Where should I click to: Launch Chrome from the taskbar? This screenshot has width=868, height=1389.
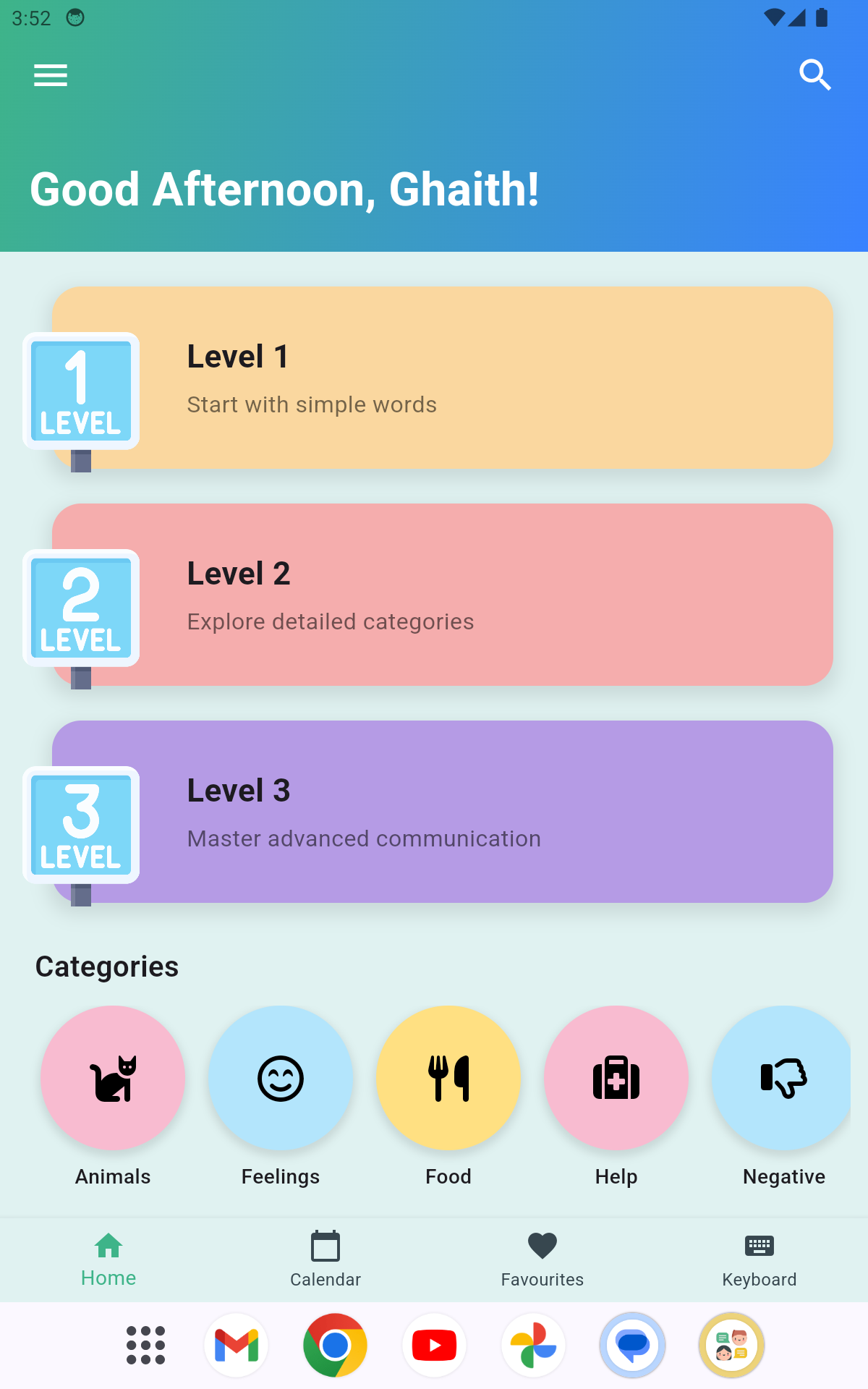(335, 1346)
